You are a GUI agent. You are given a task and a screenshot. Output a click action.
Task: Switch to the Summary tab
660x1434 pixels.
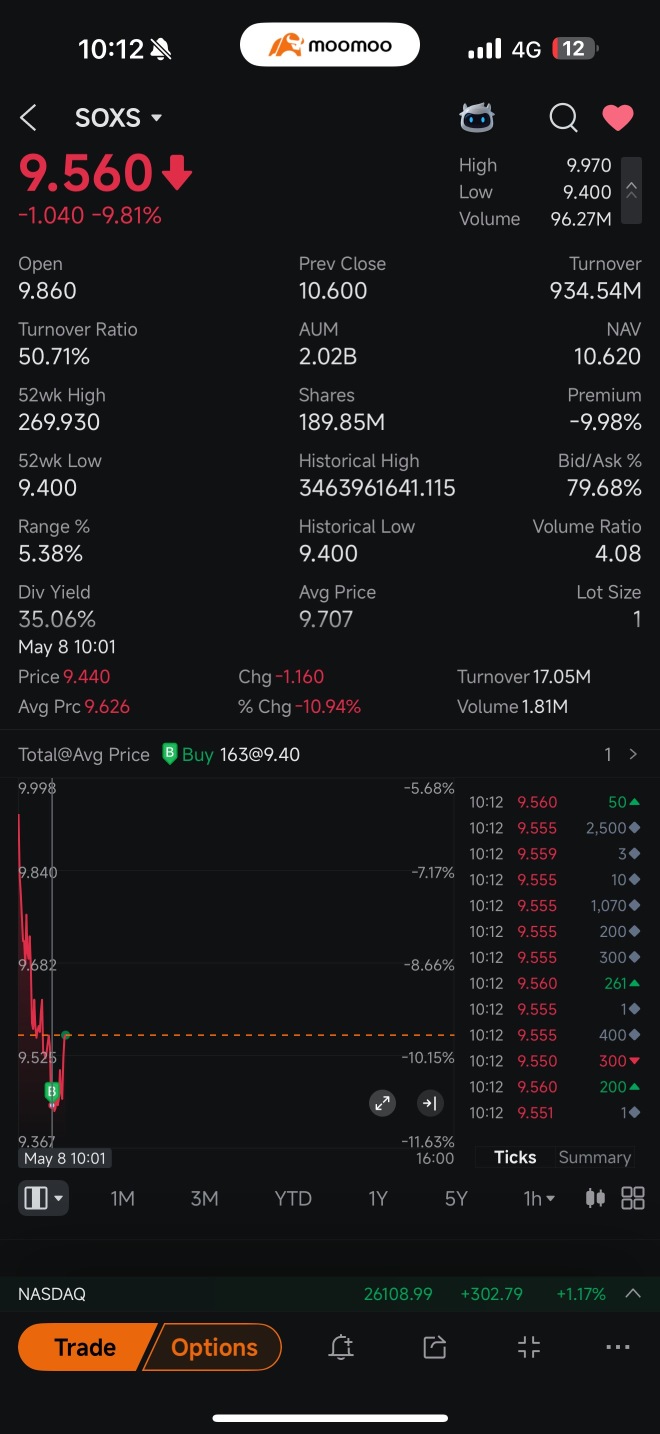594,1157
